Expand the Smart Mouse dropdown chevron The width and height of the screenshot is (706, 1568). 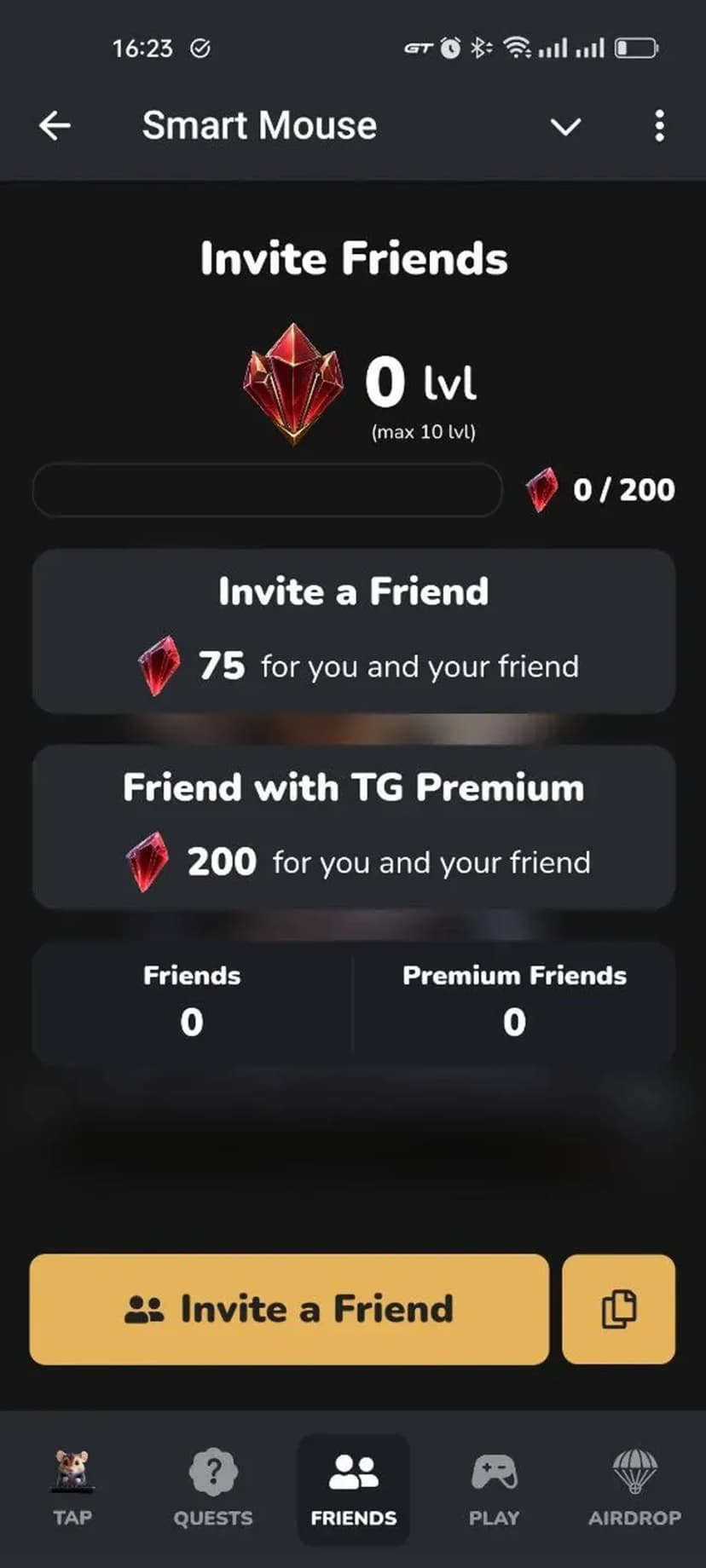click(x=565, y=127)
